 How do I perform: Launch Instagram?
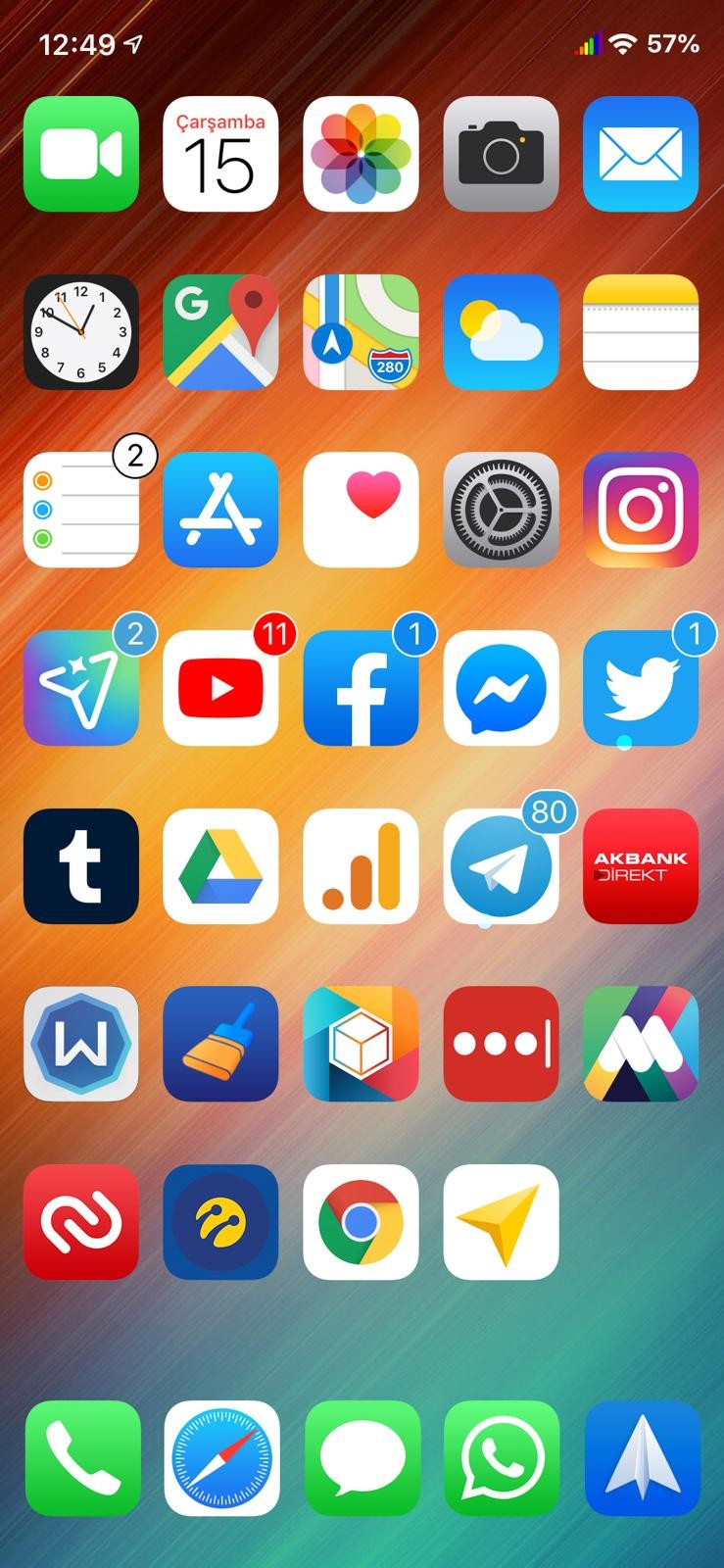pos(641,510)
